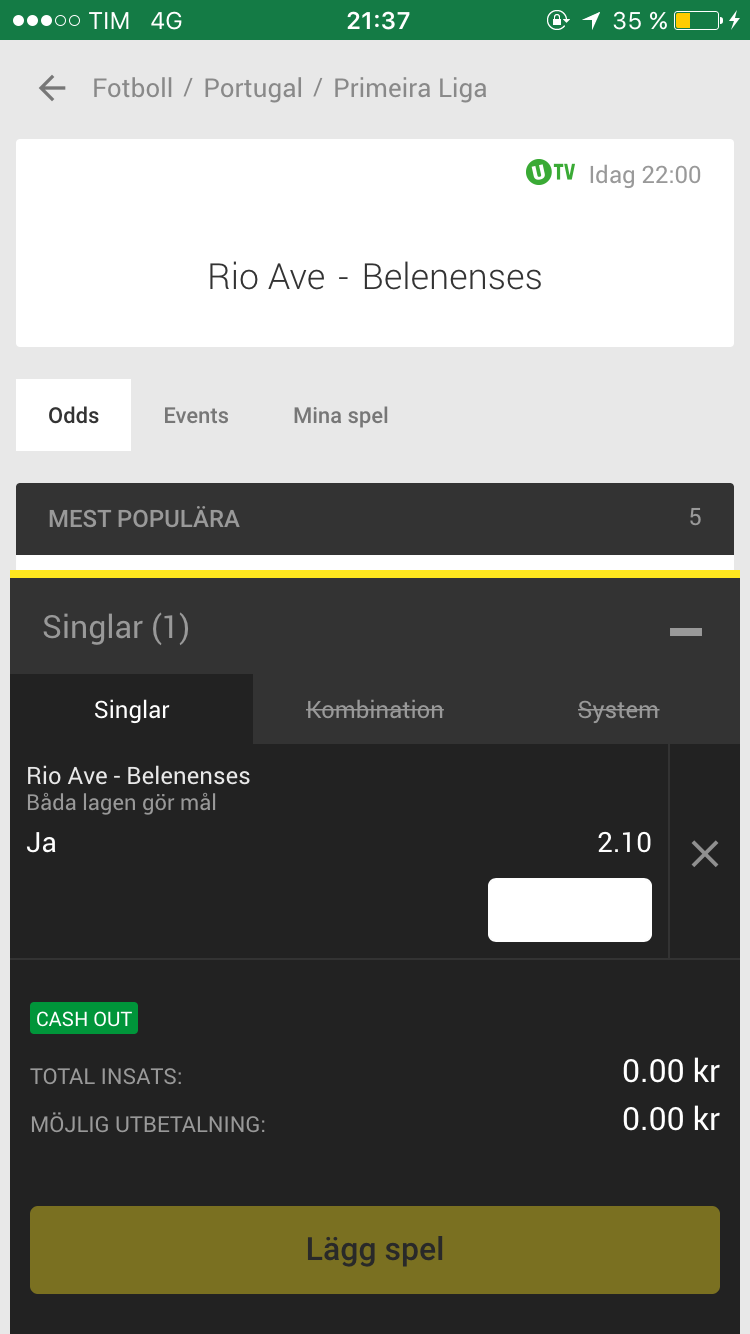Select the Odds tab
The height and width of the screenshot is (1334, 750).
(74, 415)
